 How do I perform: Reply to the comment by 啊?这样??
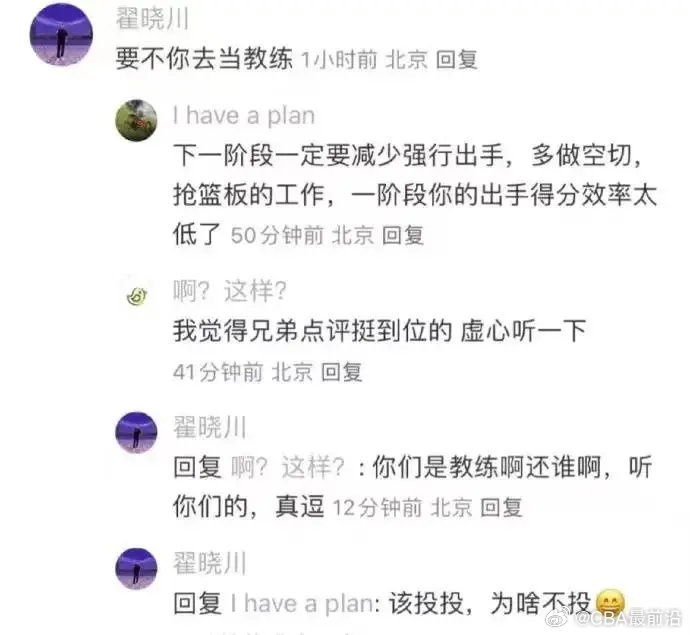340,372
